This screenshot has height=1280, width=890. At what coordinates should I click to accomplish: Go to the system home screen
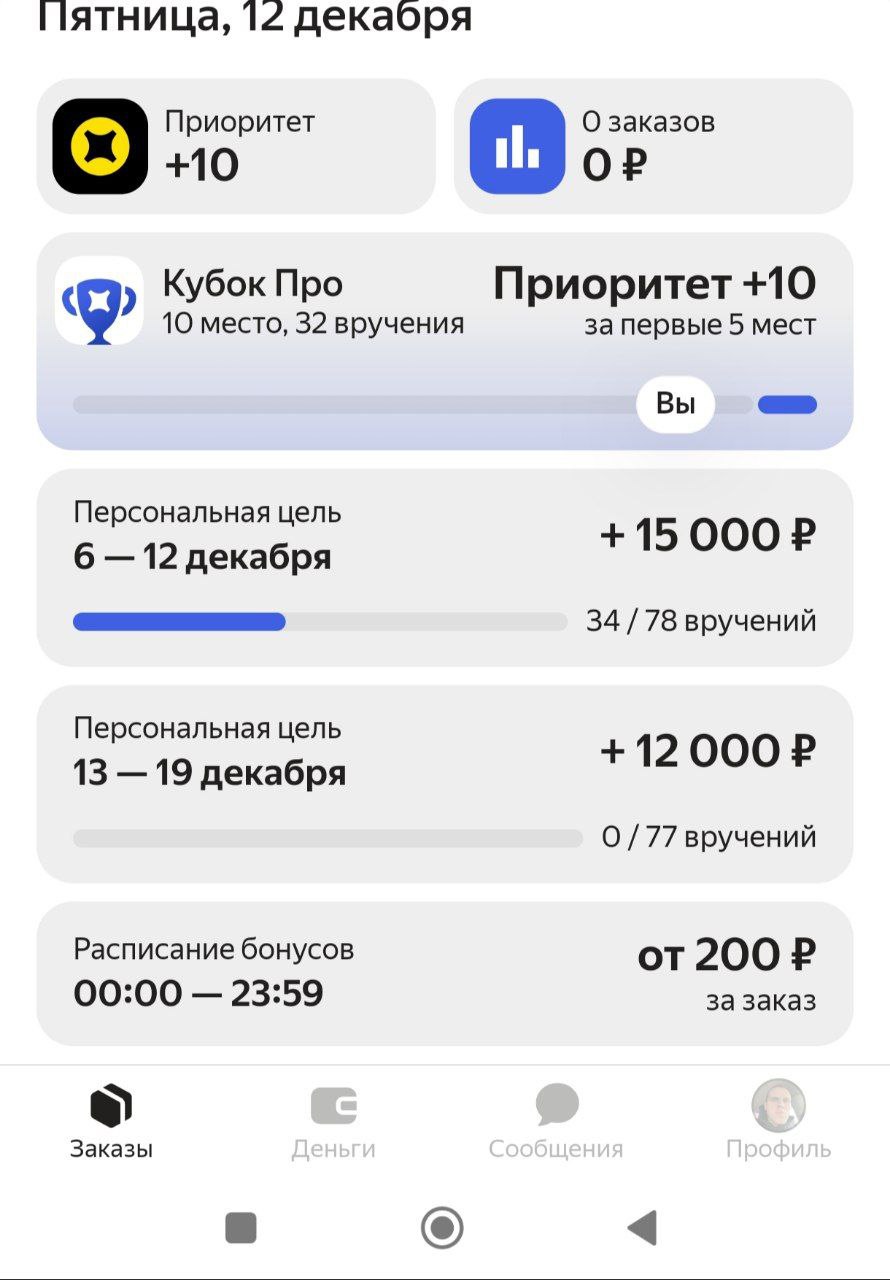442,1227
